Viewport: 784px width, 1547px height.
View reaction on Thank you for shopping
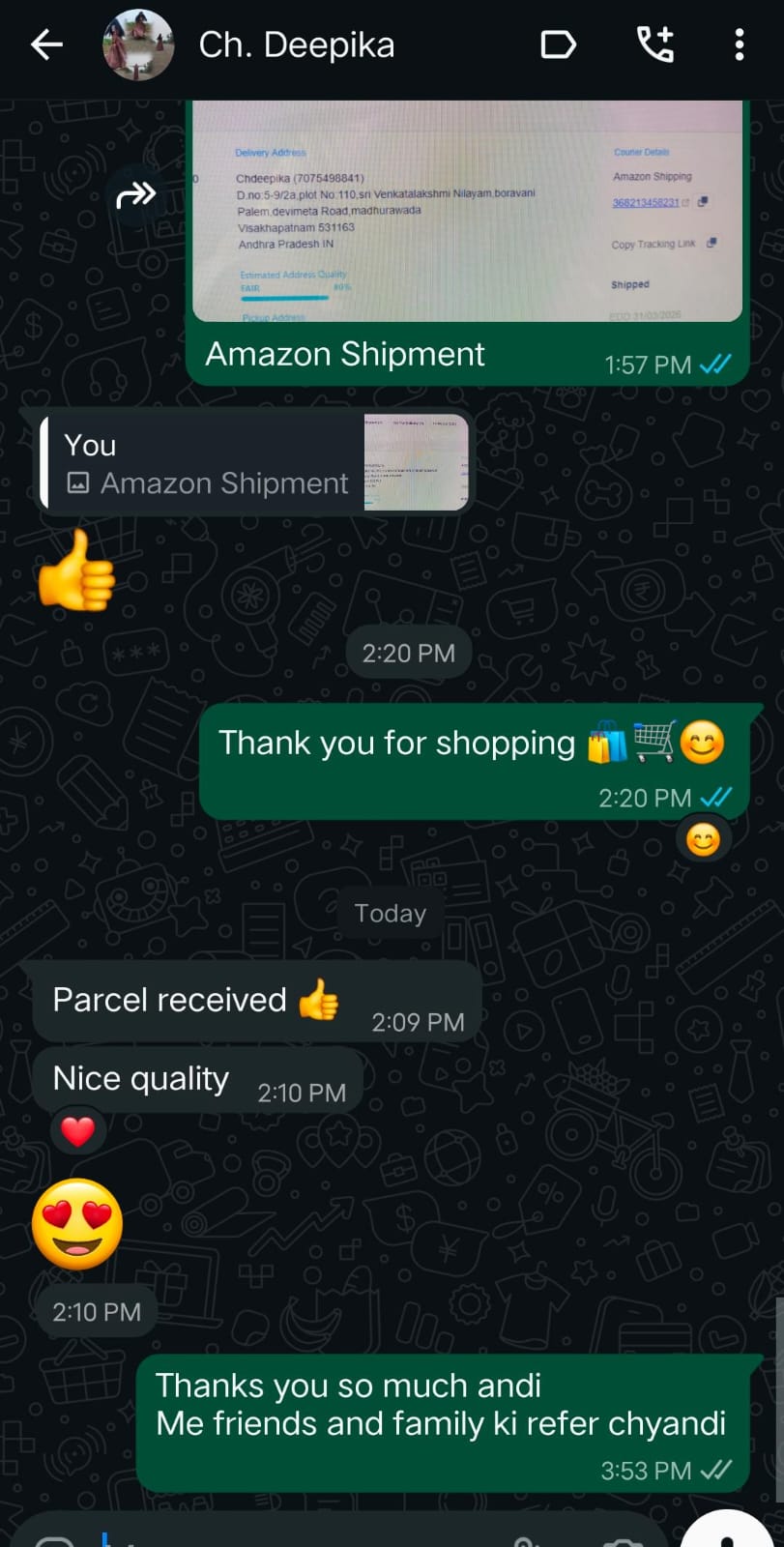point(703,840)
